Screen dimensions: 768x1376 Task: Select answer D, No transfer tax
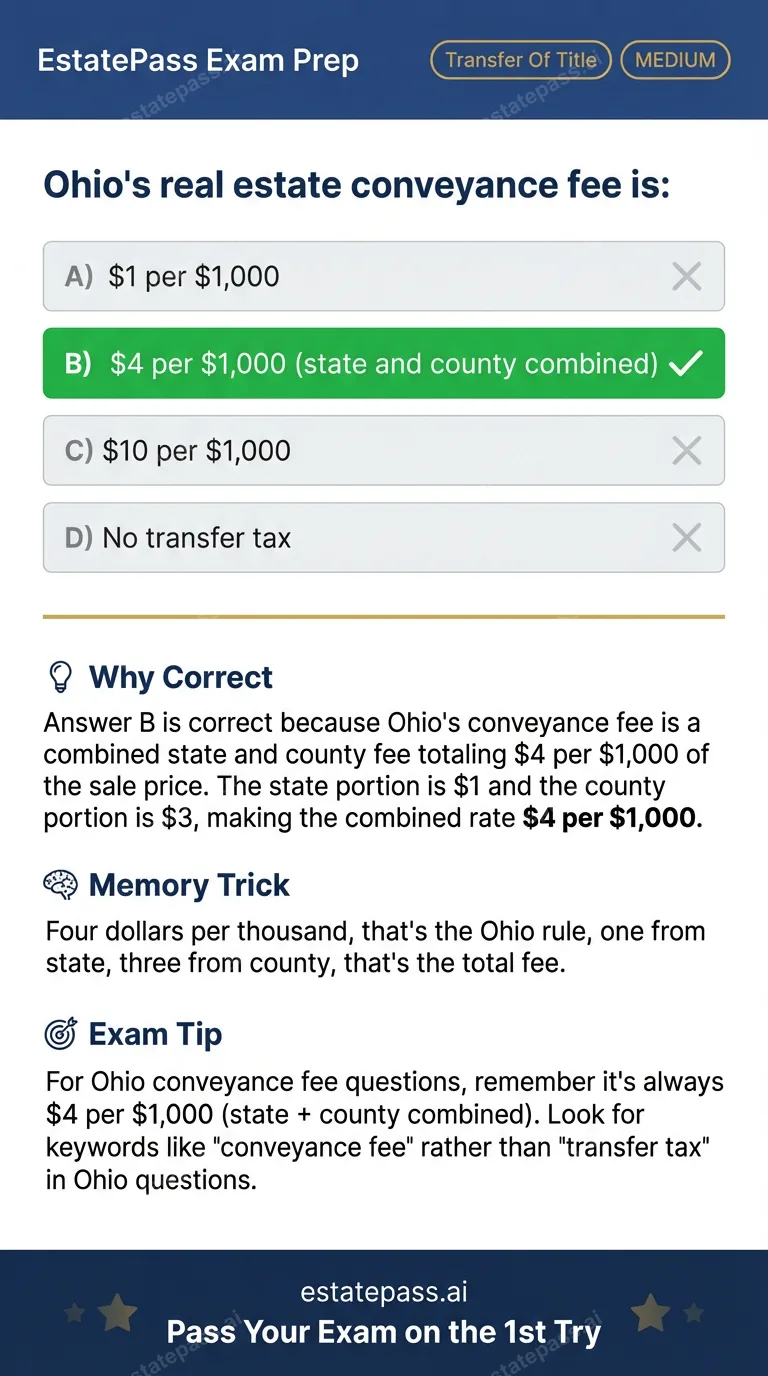click(x=384, y=537)
